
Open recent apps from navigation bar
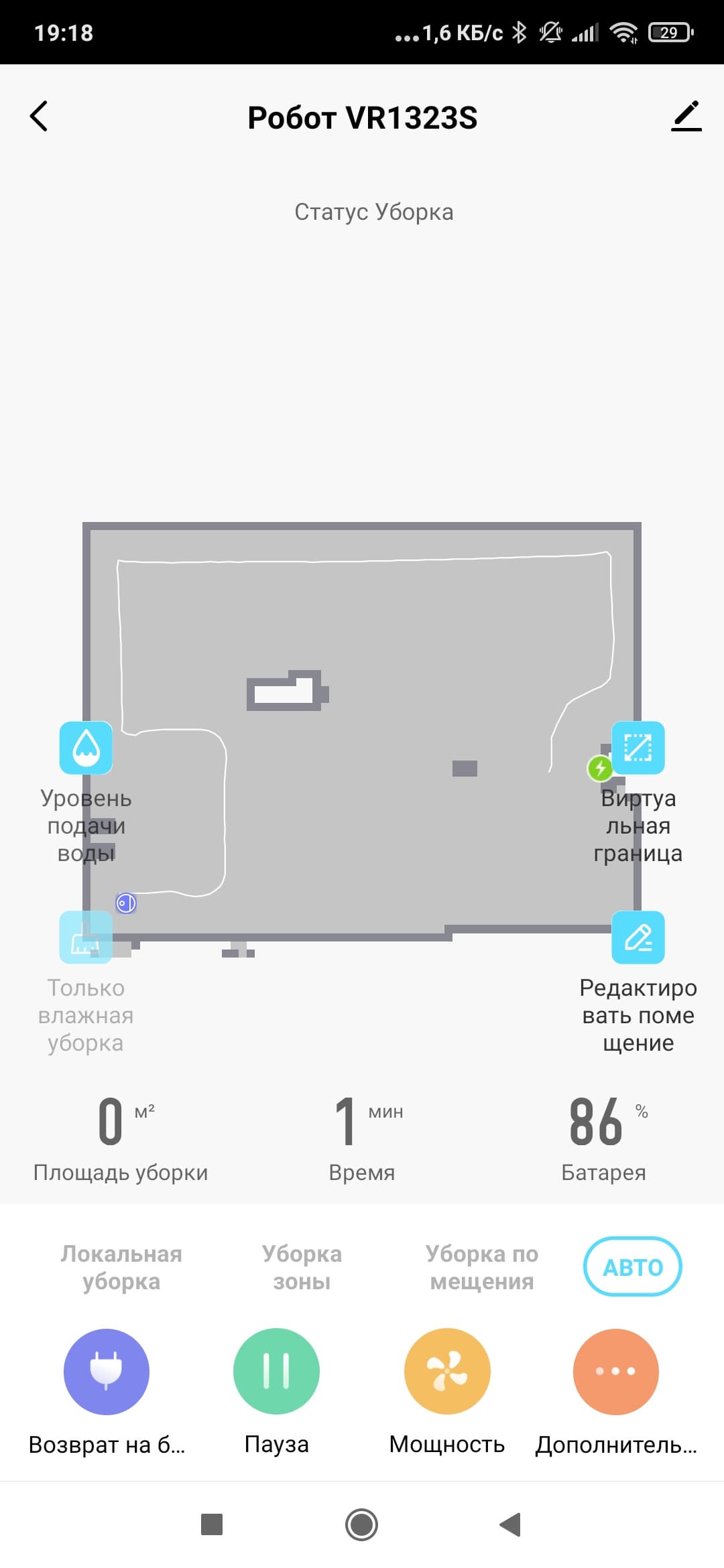[212, 1524]
